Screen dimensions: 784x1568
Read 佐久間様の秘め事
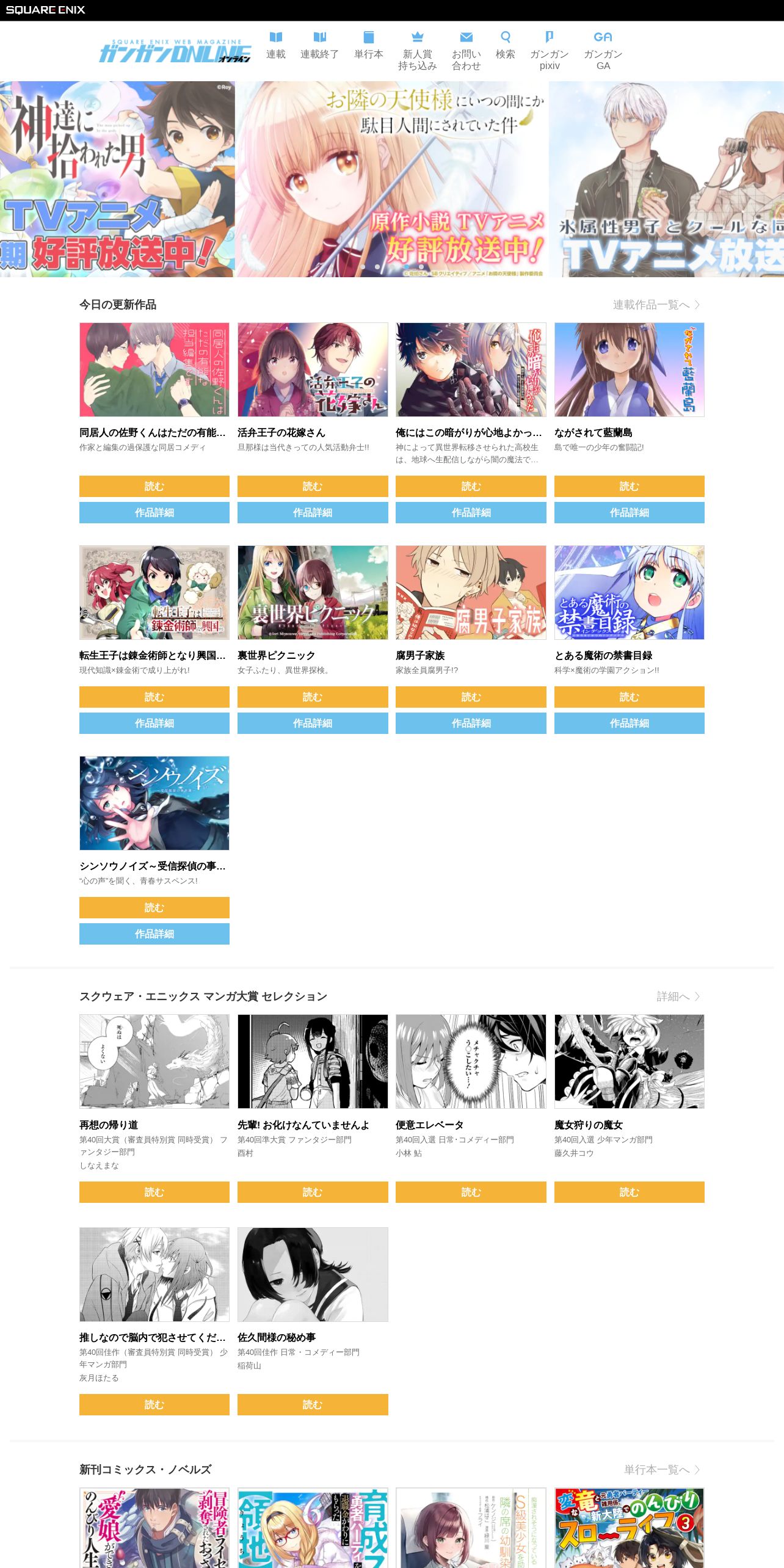[313, 1404]
